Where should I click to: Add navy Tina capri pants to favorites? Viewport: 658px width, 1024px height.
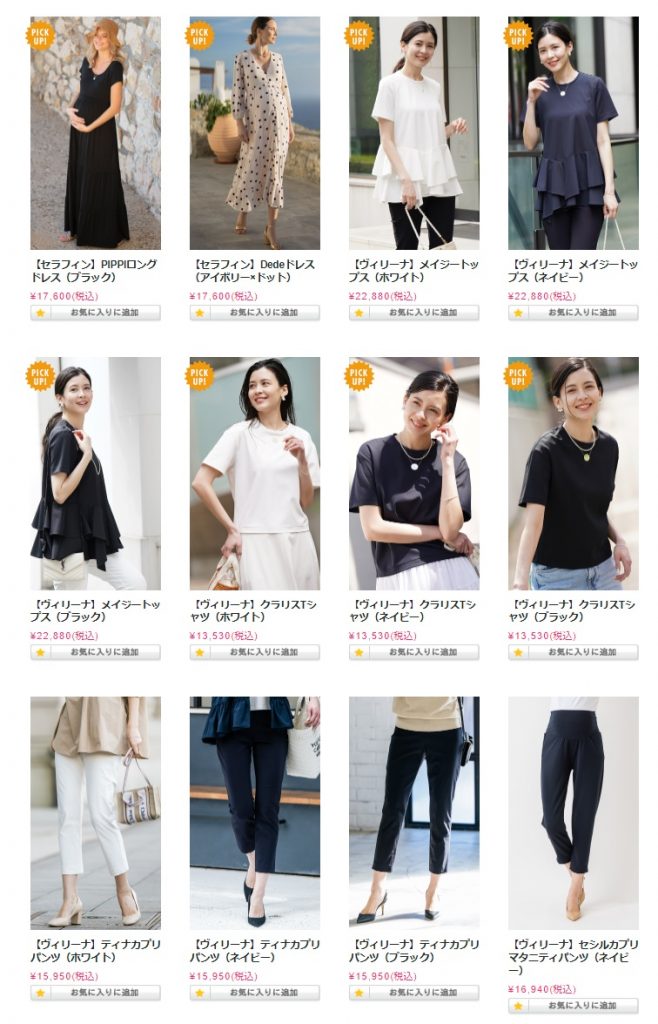click(255, 993)
